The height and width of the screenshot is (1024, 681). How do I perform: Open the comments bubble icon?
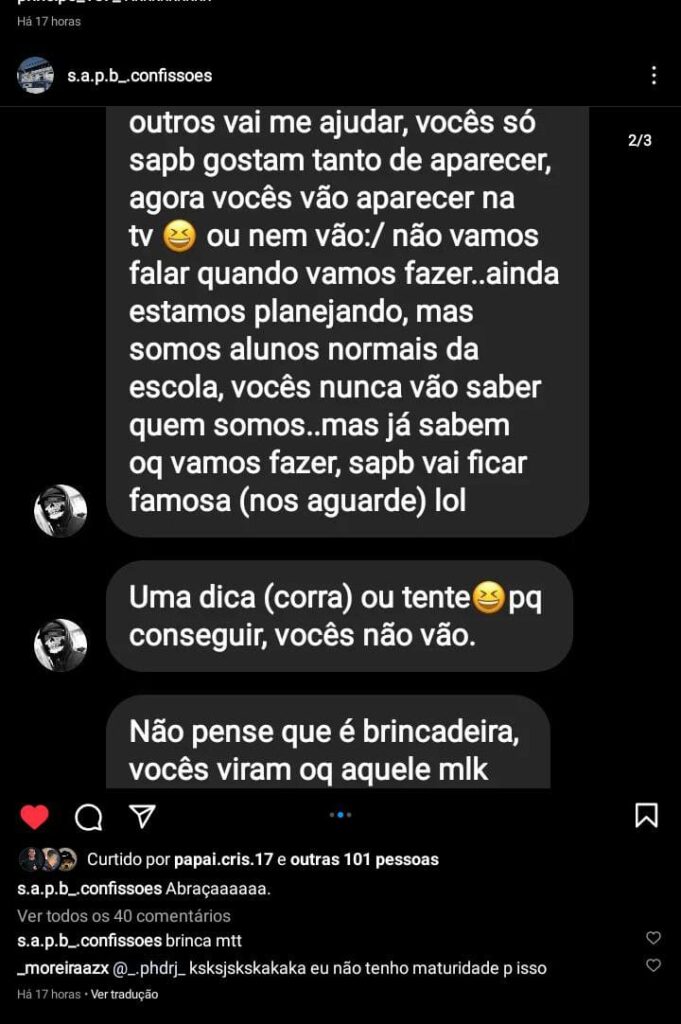[x=89, y=817]
